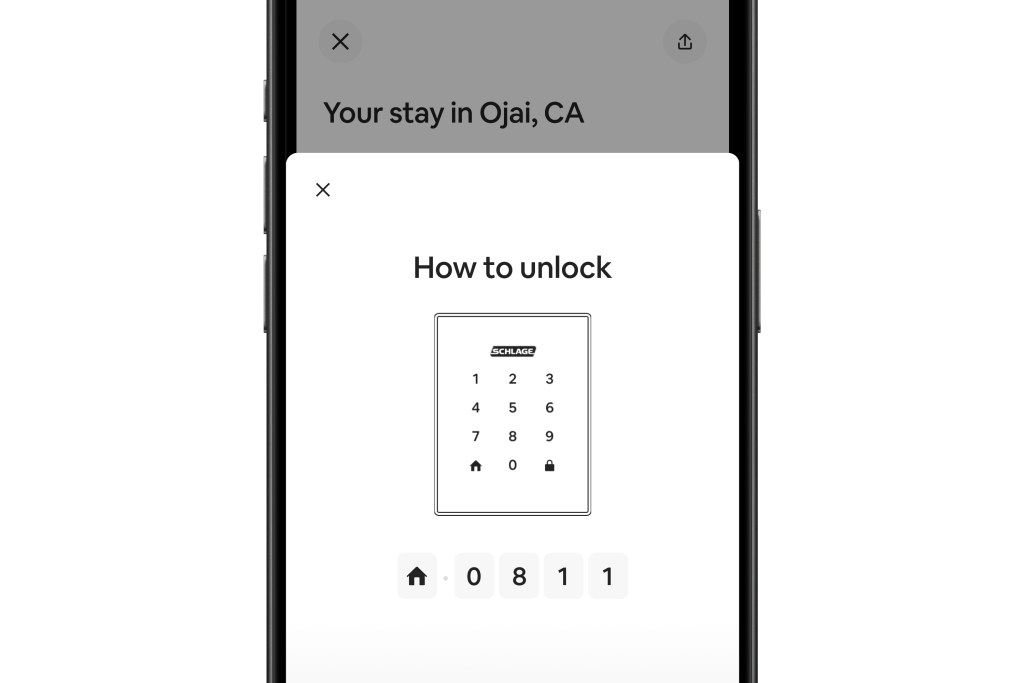The width and height of the screenshot is (1024, 683).
Task: Close the How to unlock sheet
Action: [x=323, y=190]
